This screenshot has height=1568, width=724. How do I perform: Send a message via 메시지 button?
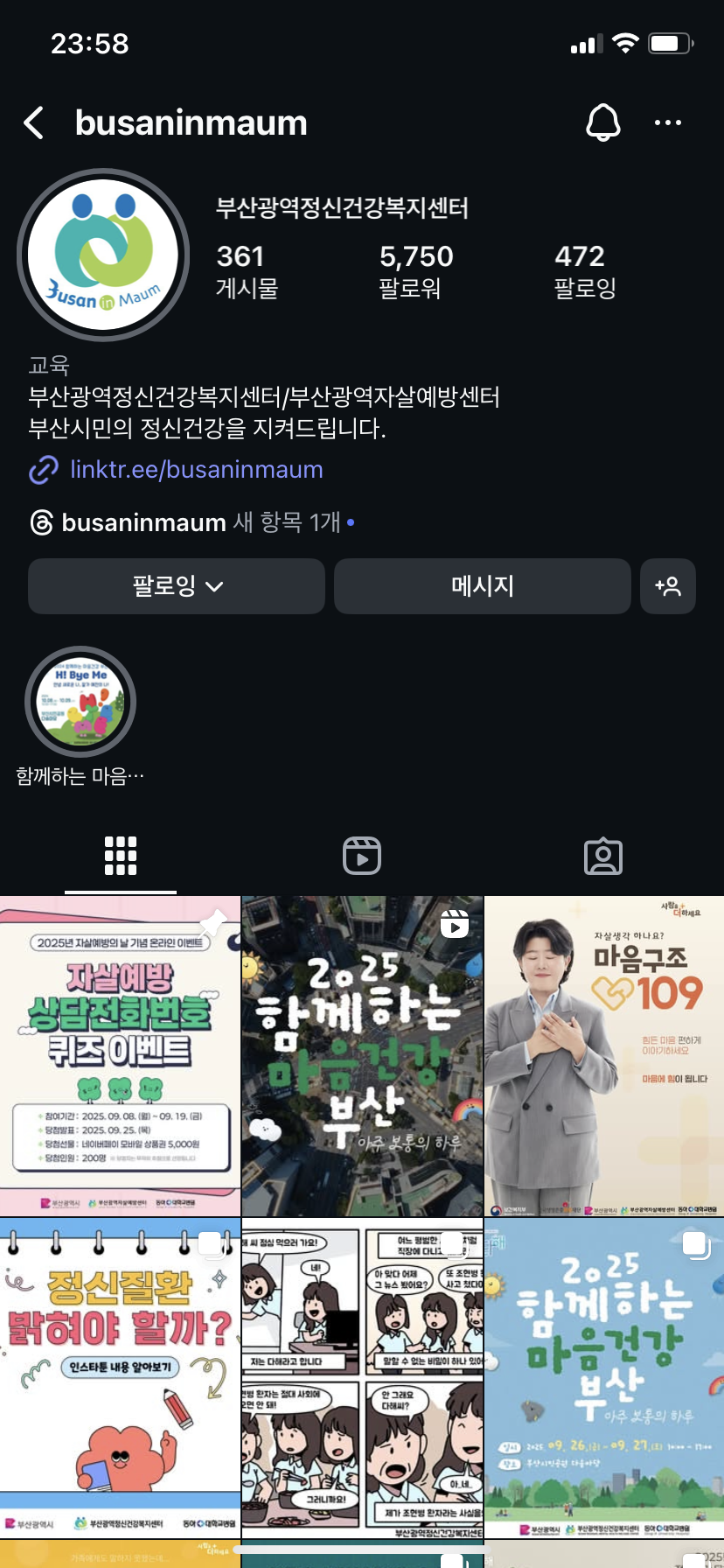[482, 586]
